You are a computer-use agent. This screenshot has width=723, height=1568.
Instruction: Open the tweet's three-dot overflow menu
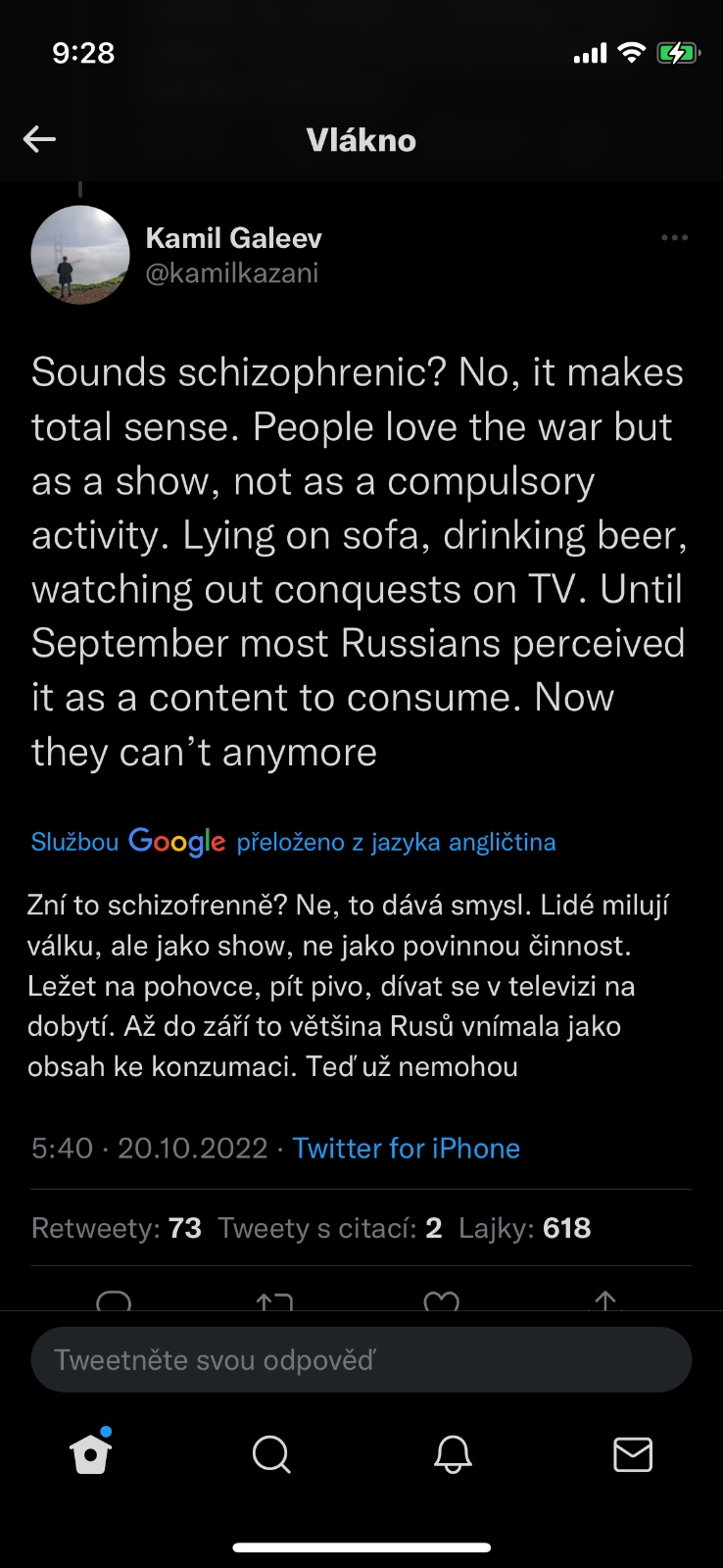[x=674, y=238]
